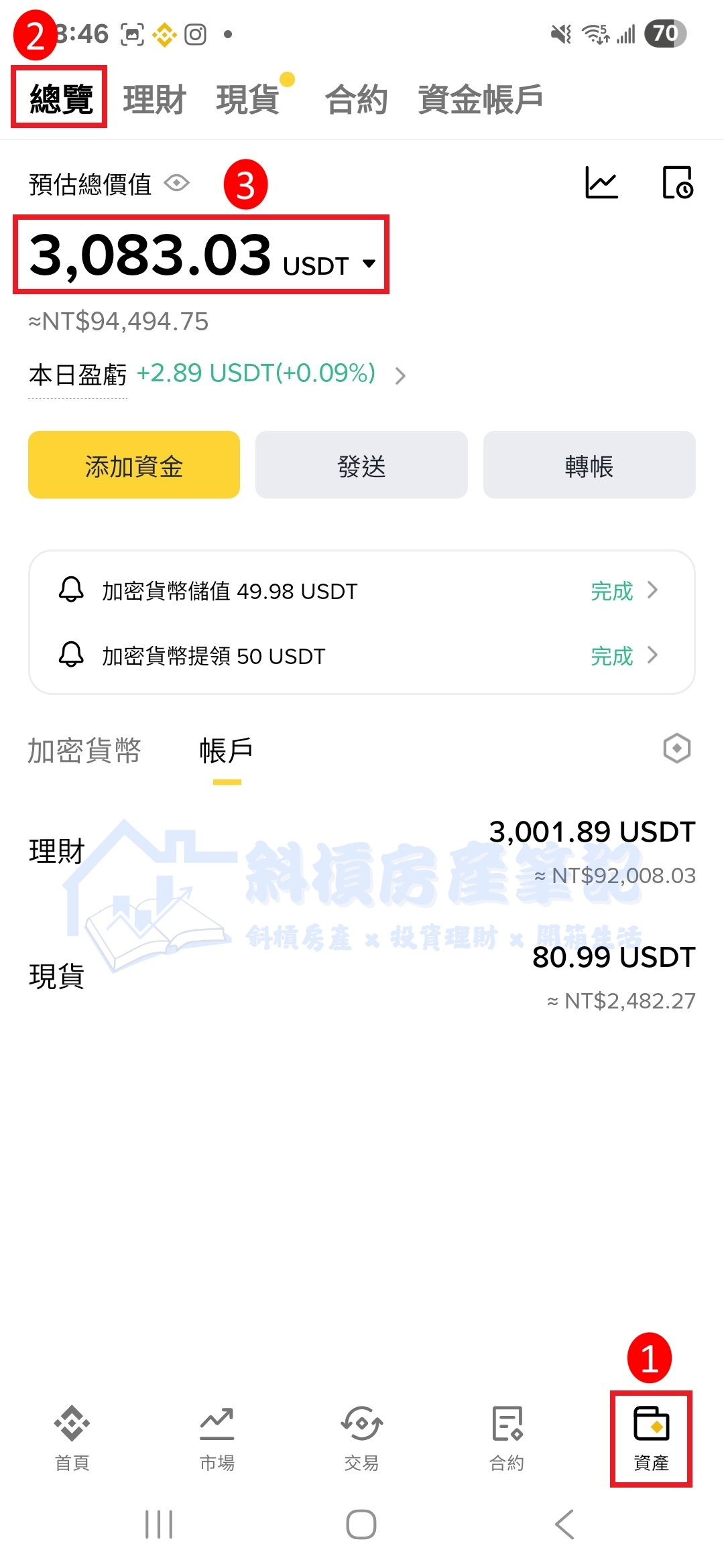Tap the 發送 button

click(x=361, y=465)
